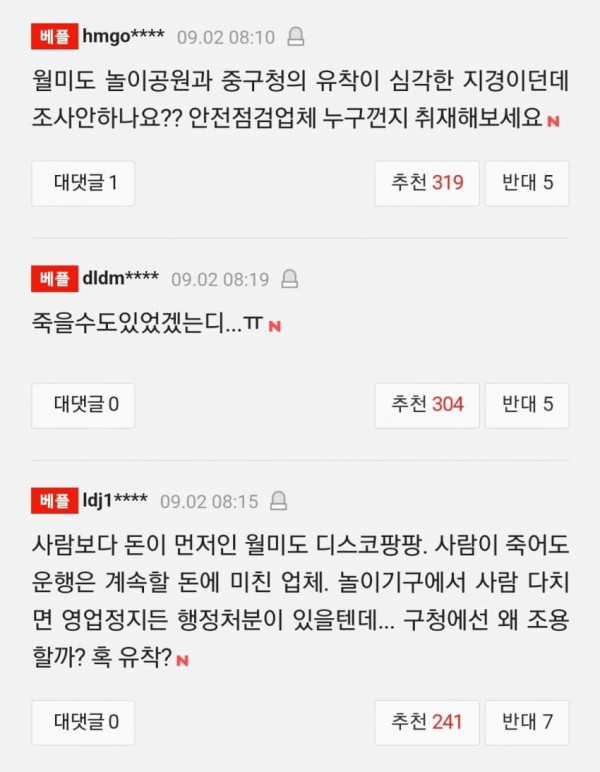Screen dimensions: 600x772
Task: Tap 반대 on dldm****'s comment
Action: point(527,405)
